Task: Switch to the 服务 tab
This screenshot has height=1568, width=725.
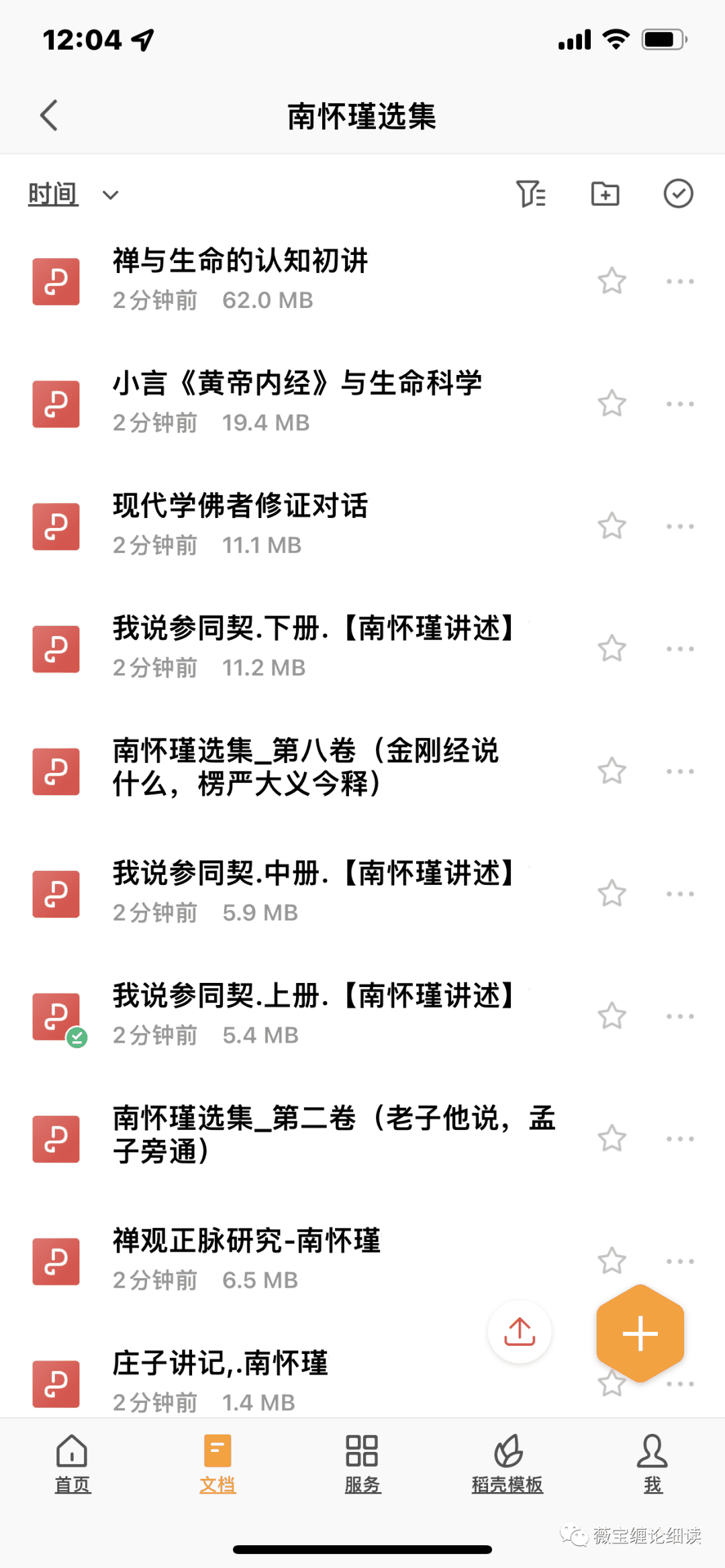Action: coord(362,1463)
